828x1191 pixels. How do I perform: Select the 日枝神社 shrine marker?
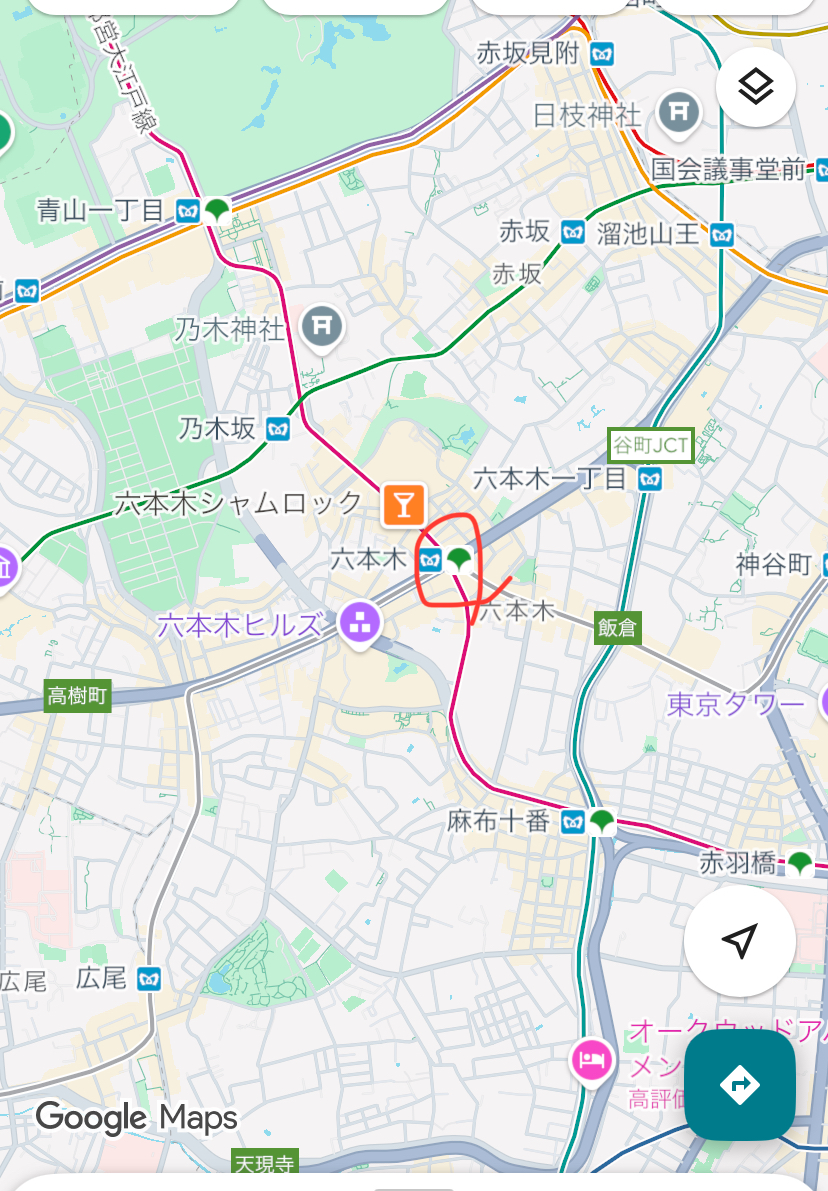pos(679,112)
